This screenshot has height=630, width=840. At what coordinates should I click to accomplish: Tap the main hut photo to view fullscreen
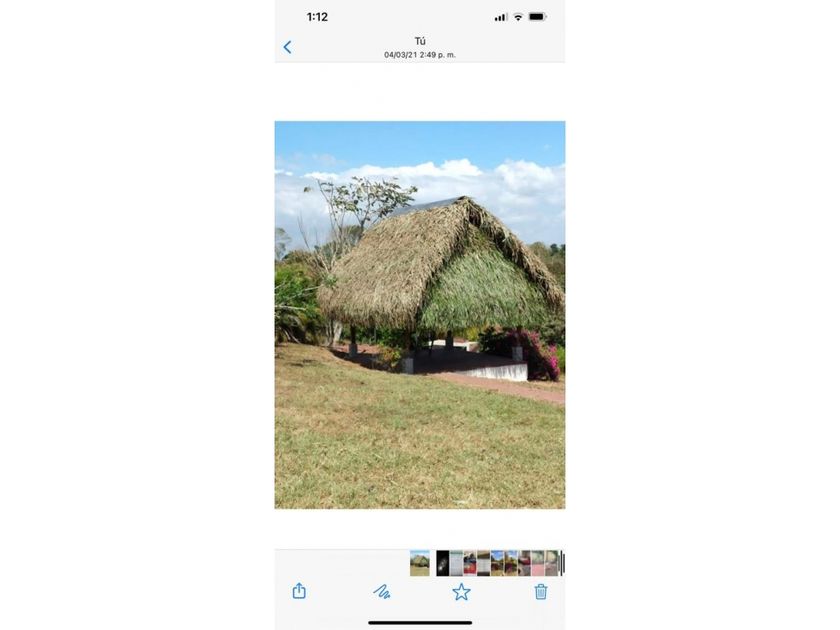419,314
